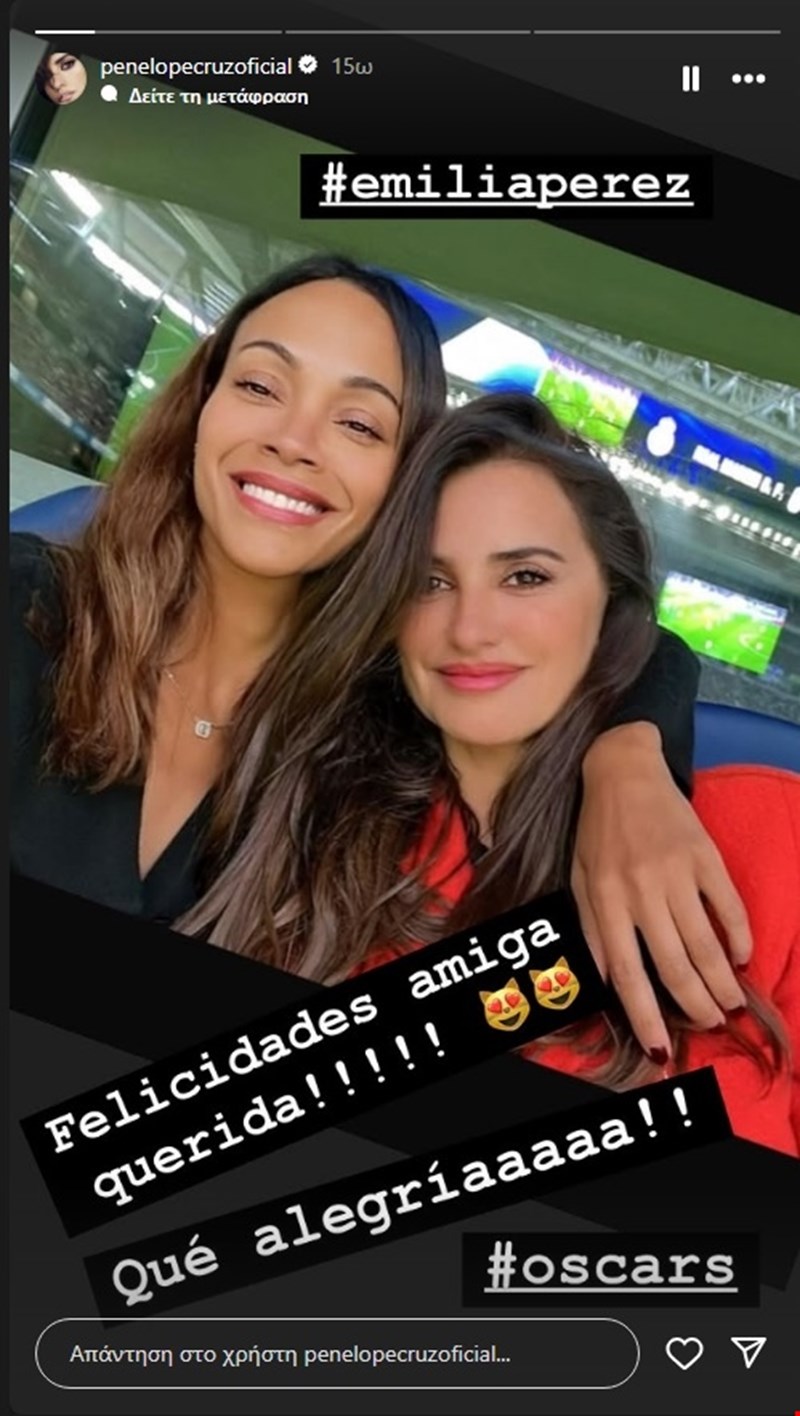The height and width of the screenshot is (1416, 800).
Task: Open the #emiliaperez hashtag
Action: [x=506, y=186]
